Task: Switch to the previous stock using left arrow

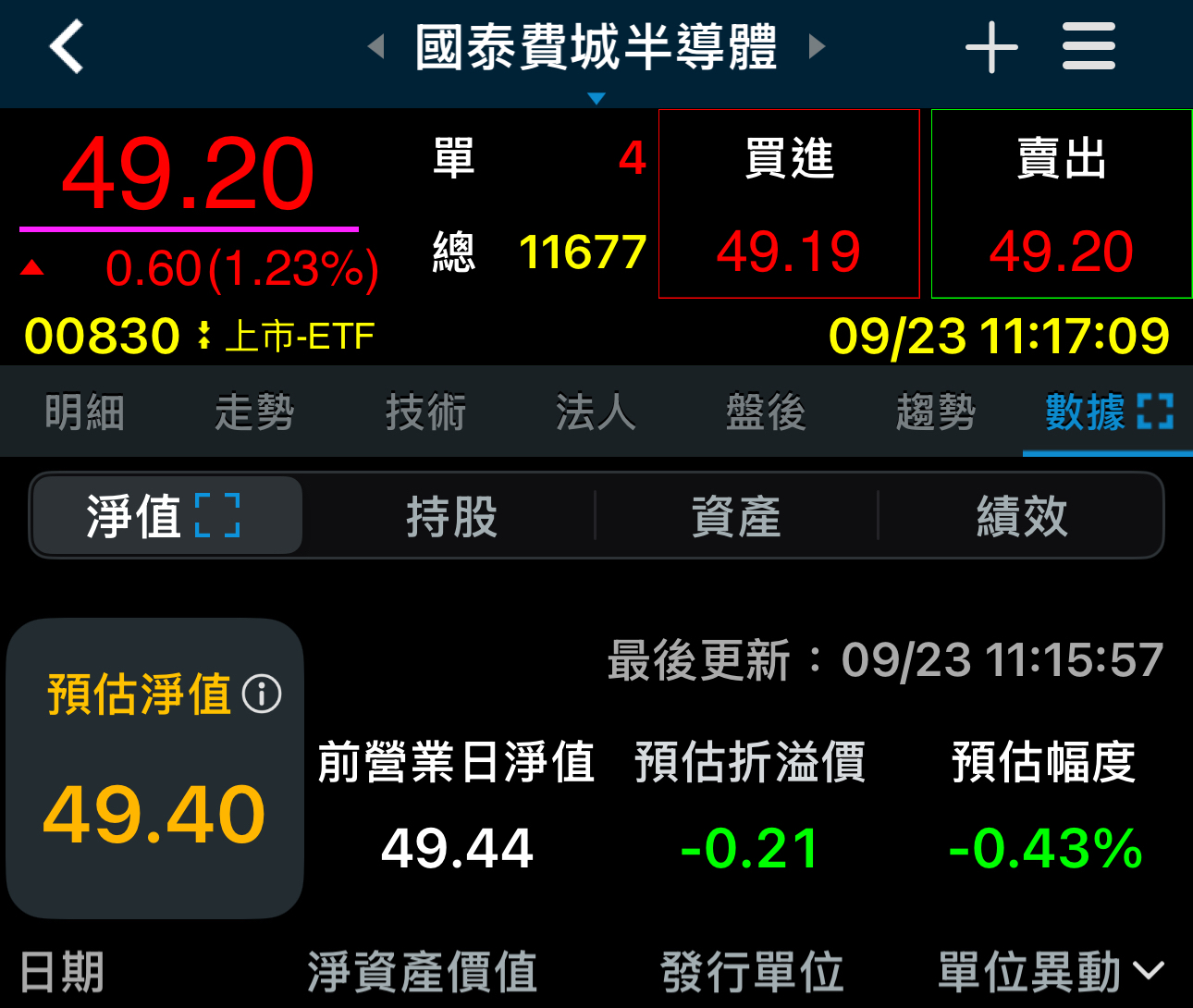Action: coord(375,46)
